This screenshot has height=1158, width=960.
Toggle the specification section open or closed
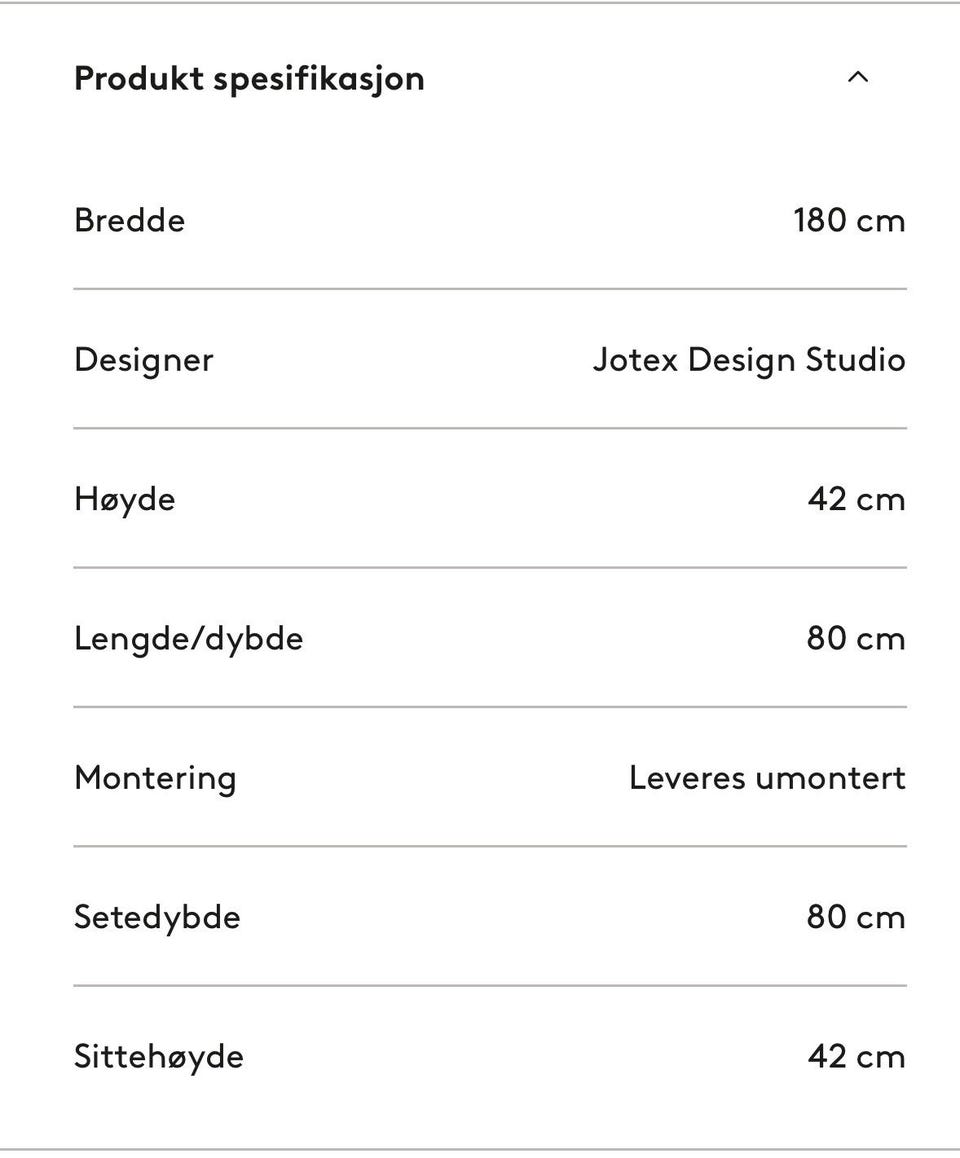coord(858,78)
